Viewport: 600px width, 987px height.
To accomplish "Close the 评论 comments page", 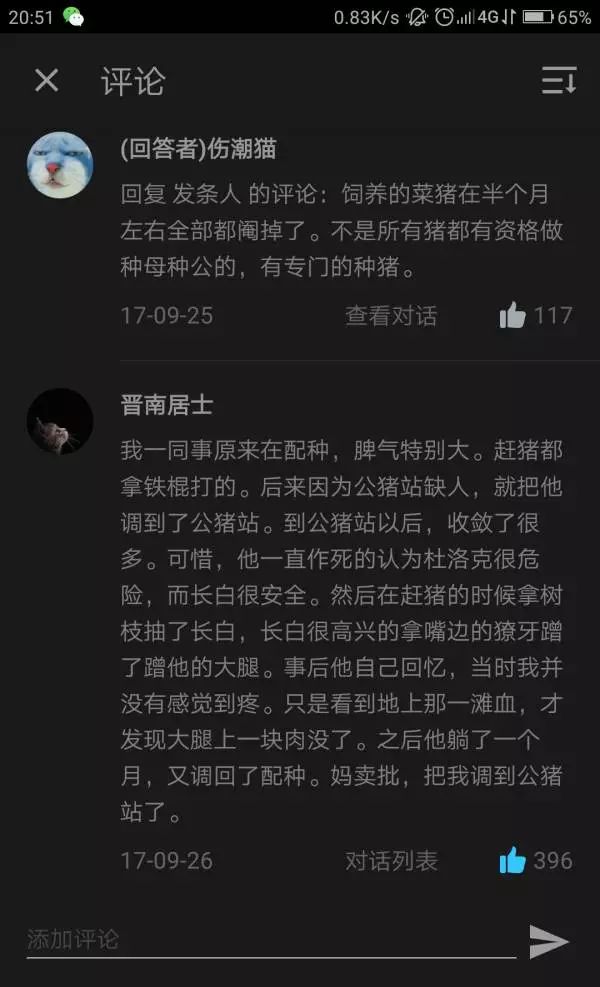I will pos(46,81).
